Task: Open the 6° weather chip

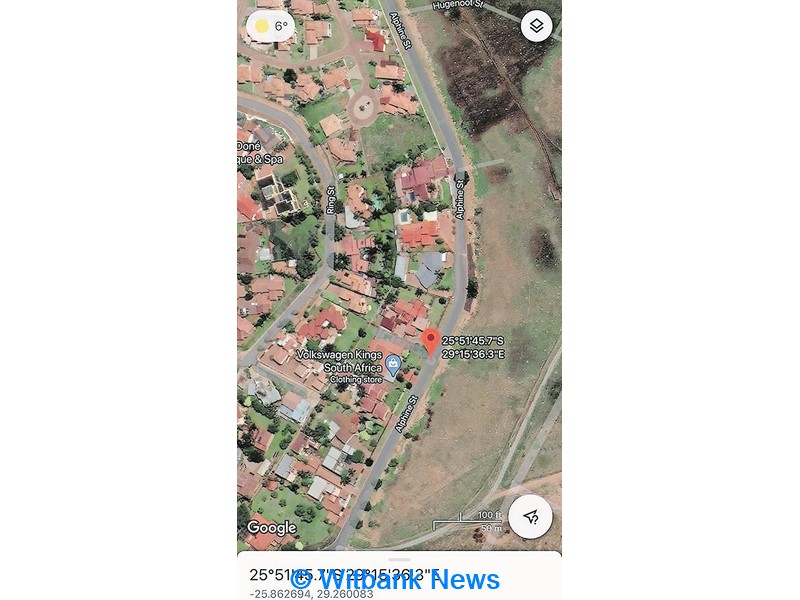Action: pos(271,26)
